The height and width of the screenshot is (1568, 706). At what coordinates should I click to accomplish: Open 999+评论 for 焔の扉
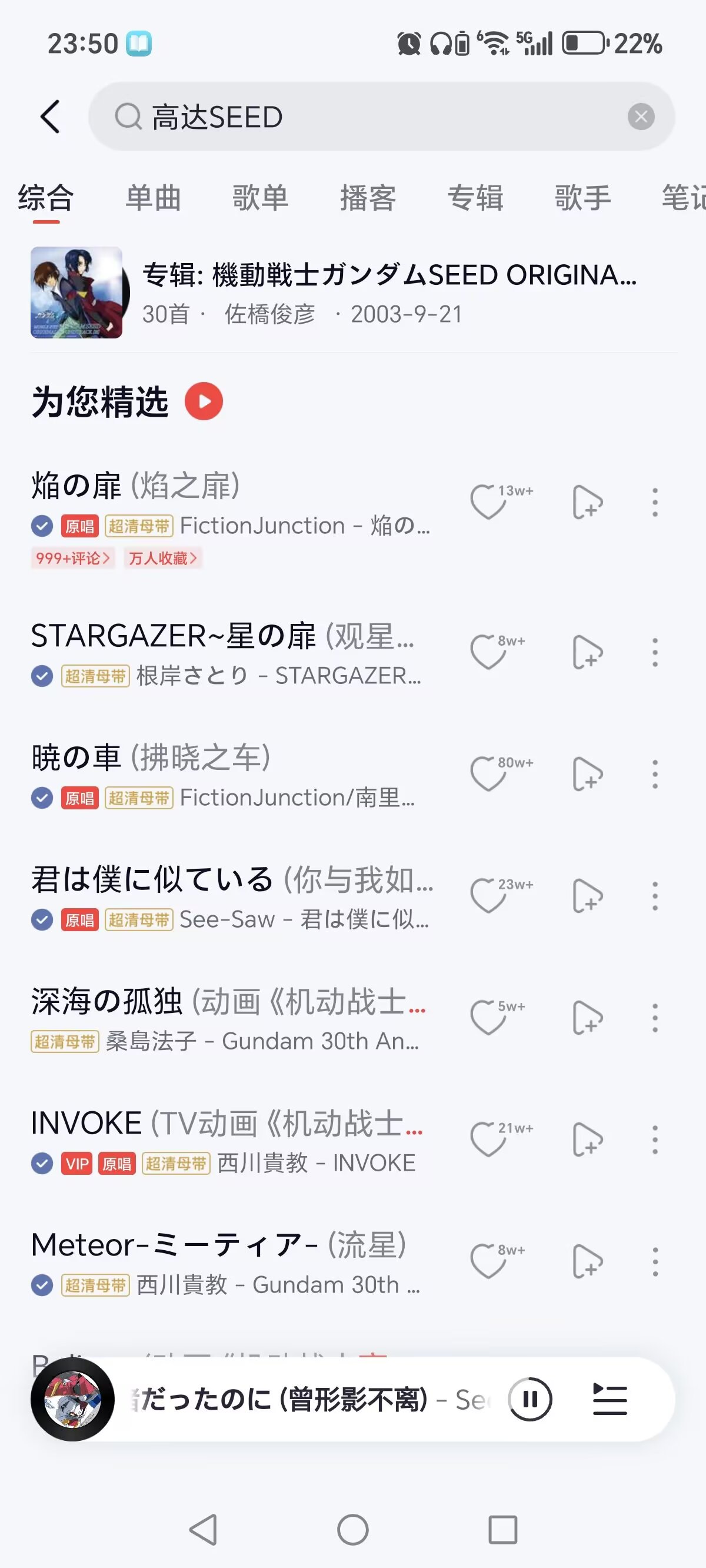click(72, 558)
